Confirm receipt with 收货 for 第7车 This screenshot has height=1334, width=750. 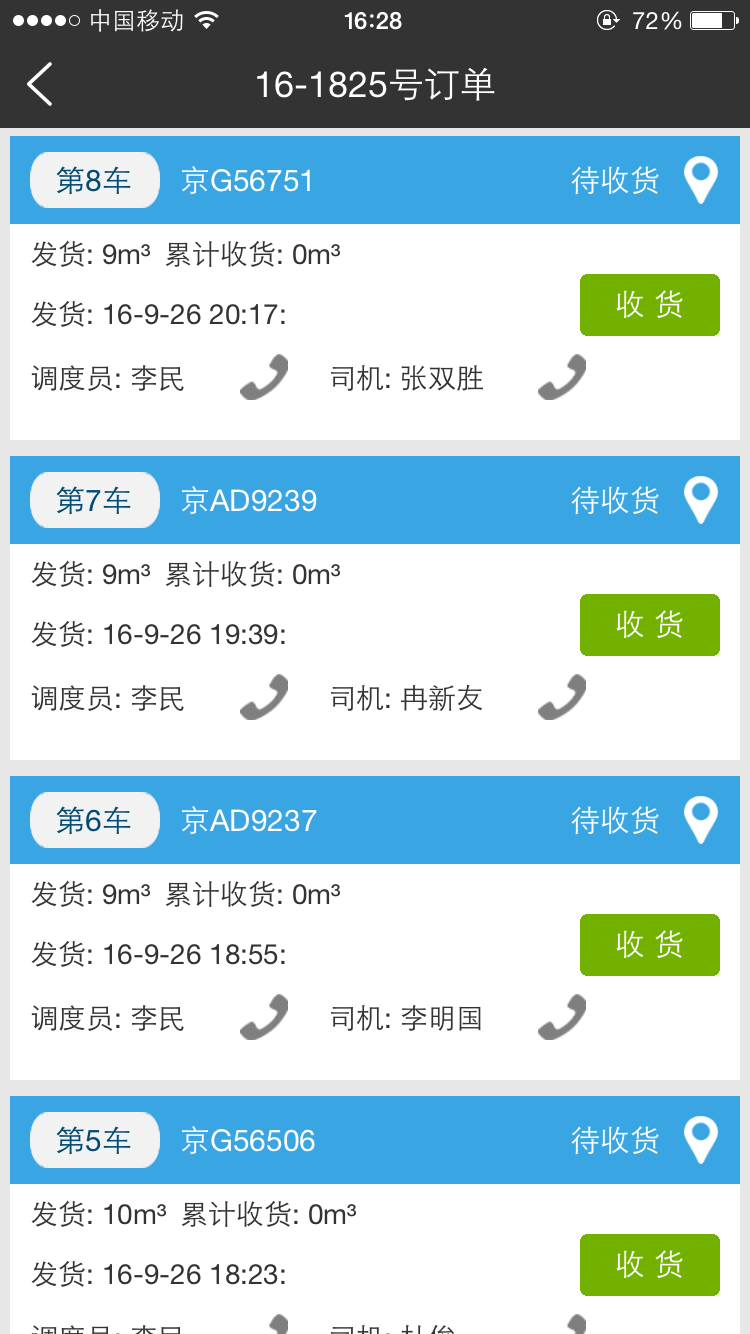(649, 625)
